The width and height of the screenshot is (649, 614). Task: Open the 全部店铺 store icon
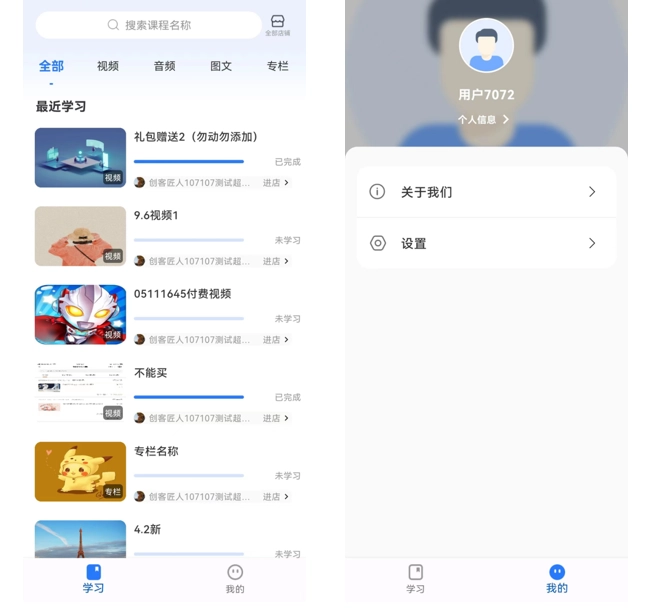(278, 25)
